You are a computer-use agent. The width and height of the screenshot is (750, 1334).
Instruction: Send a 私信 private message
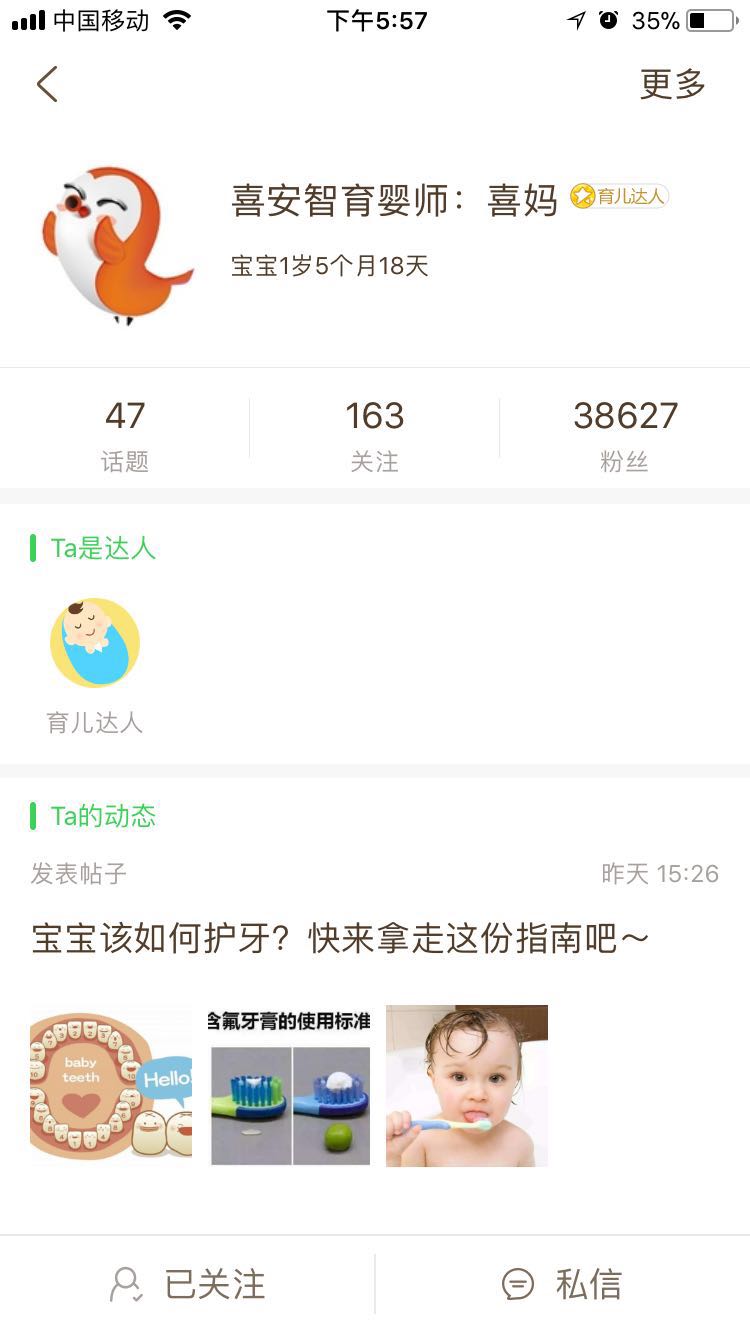coord(562,1284)
